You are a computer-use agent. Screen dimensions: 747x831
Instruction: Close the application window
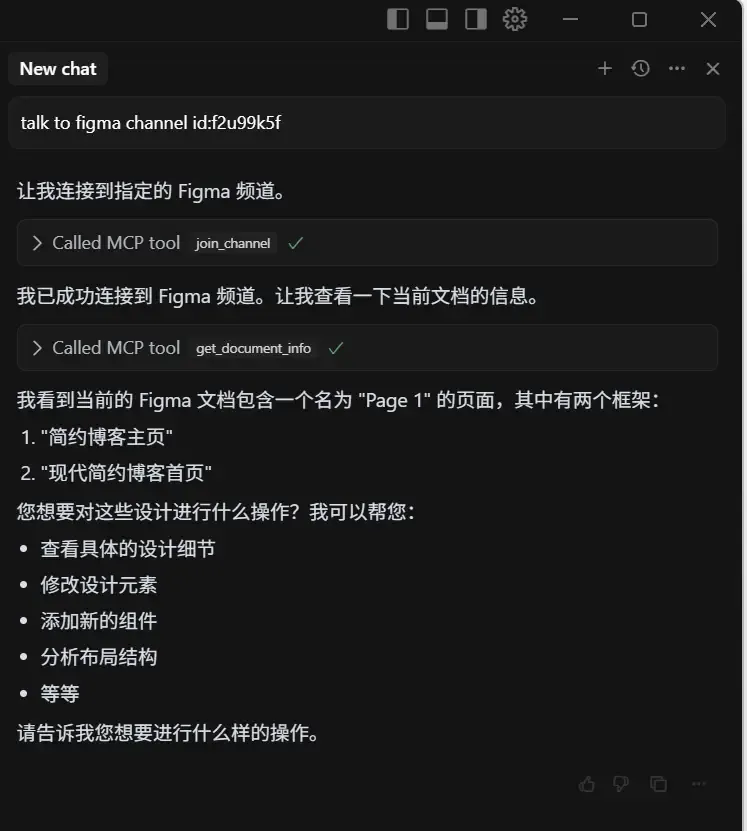tap(708, 19)
